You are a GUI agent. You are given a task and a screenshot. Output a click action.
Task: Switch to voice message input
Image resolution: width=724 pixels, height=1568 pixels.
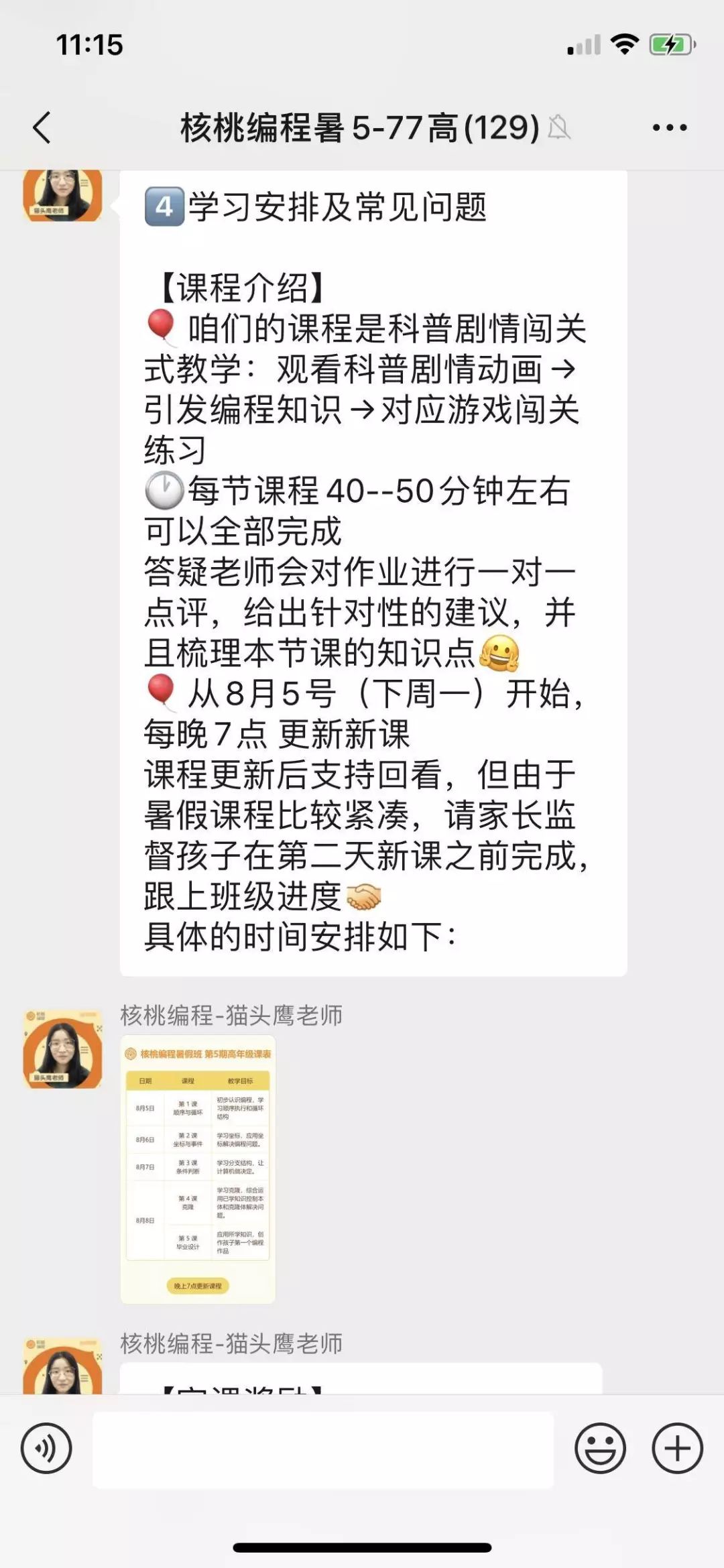coord(46,1448)
